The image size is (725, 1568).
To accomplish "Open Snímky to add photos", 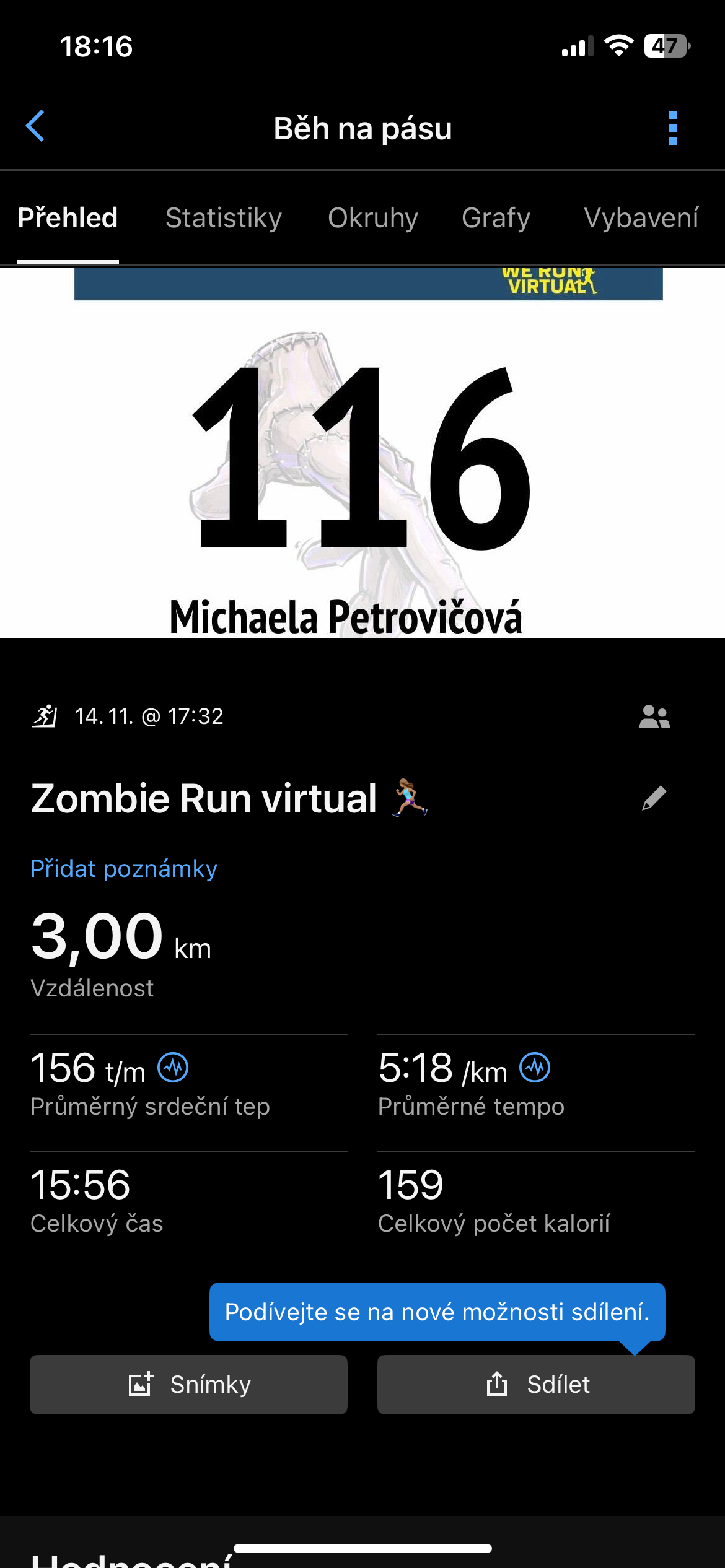I will [x=188, y=1385].
